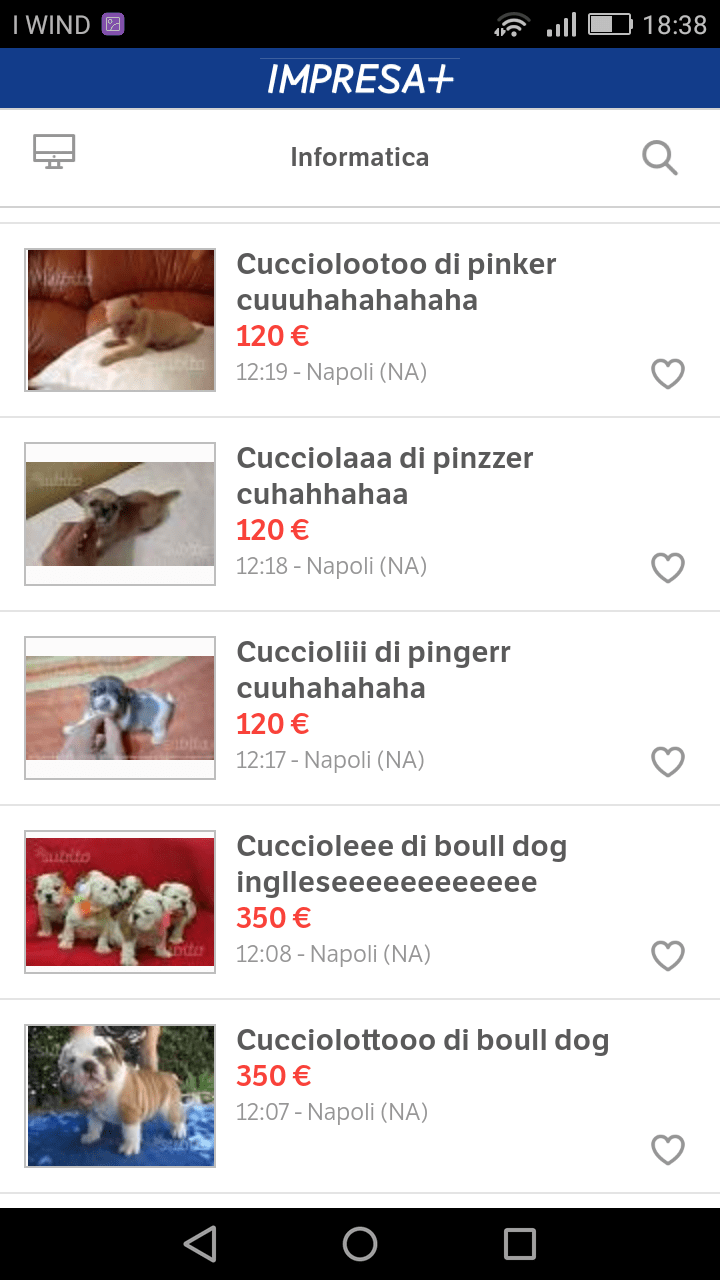Favorite the Cuccioleee di boull dog listing
Viewport: 720px width, 1280px height.
click(668, 956)
